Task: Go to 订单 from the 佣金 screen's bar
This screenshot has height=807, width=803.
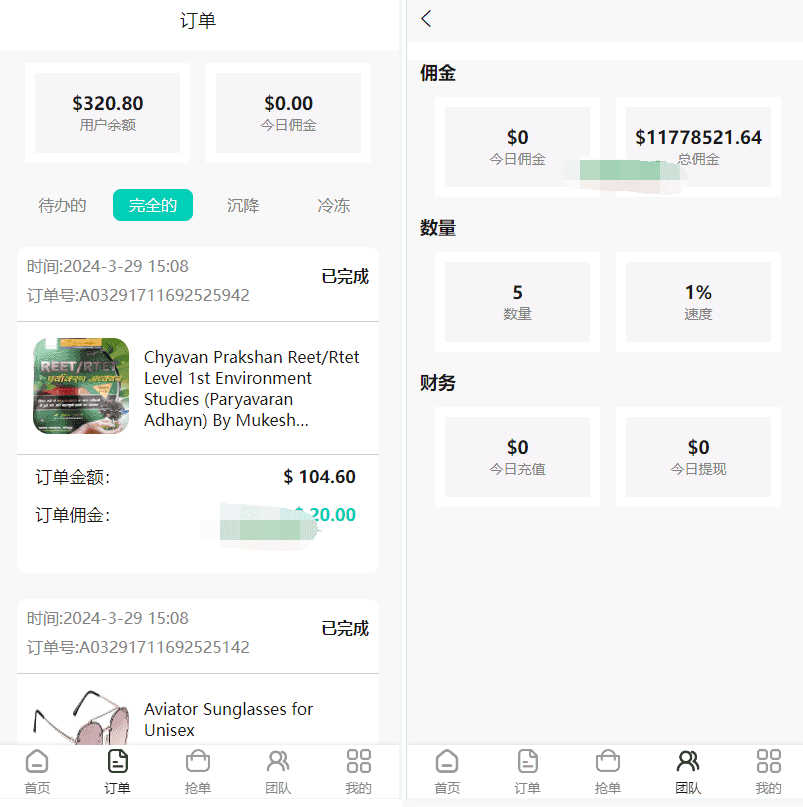Action: [527, 771]
